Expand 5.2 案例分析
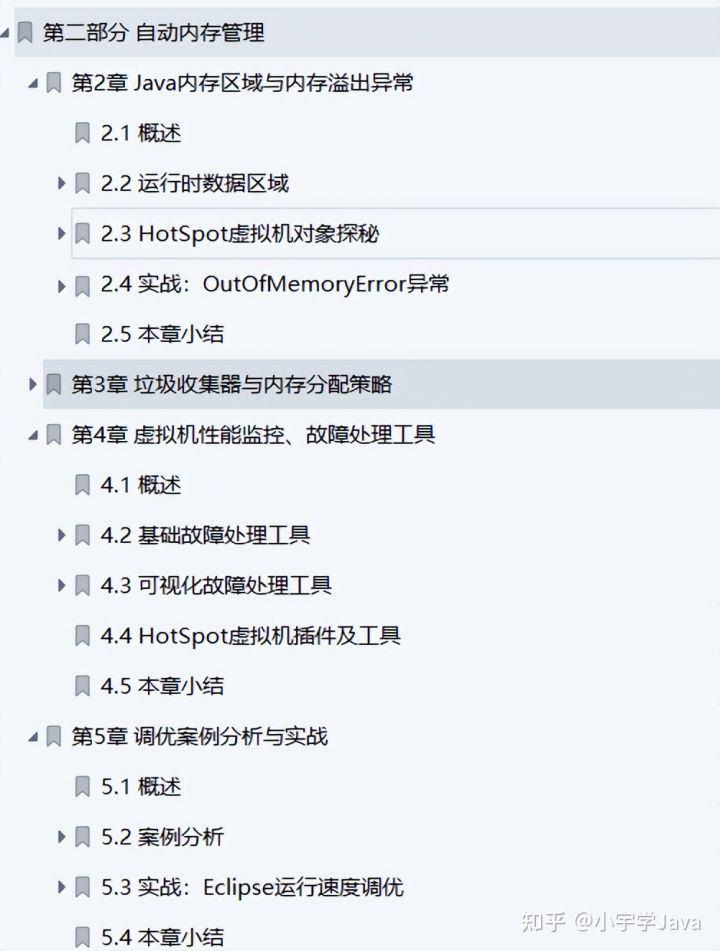This screenshot has width=720, height=951. click(x=62, y=837)
